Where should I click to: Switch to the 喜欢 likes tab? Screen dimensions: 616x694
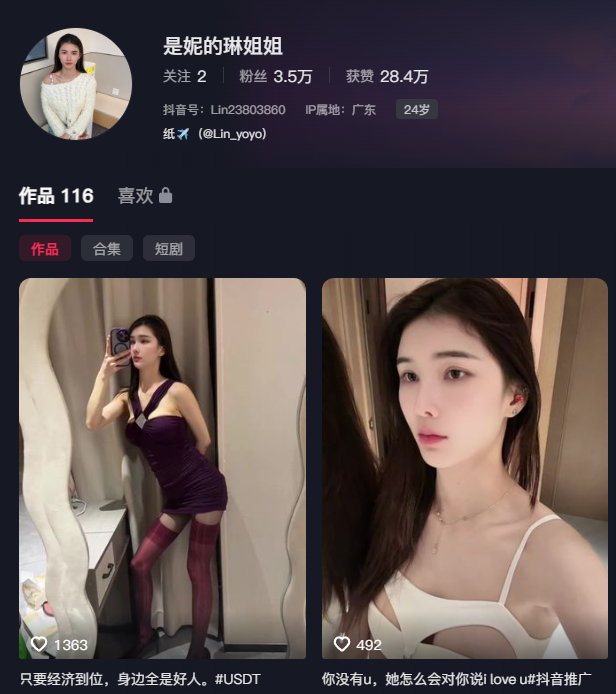pos(144,196)
